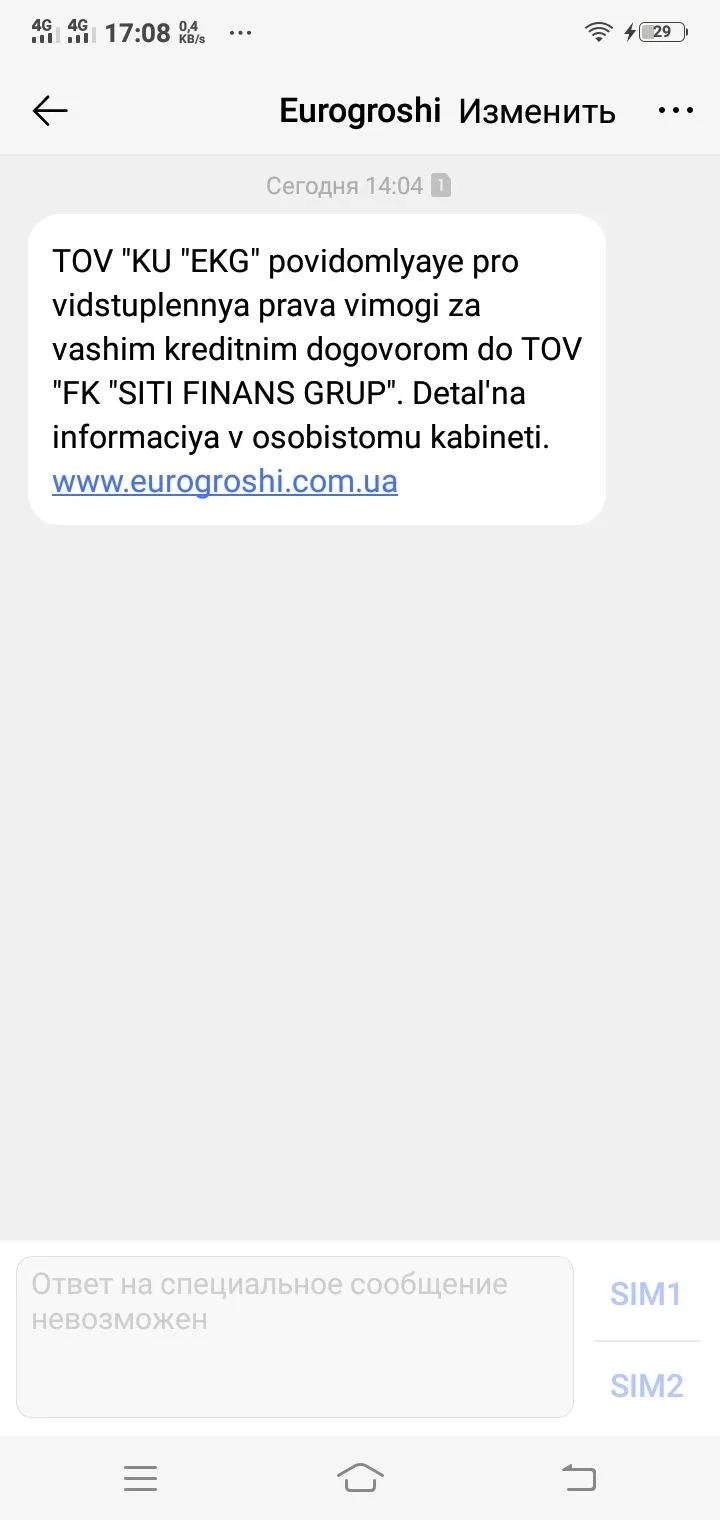
Task: Tap the Изменить button next to Eurogroshi
Action: [537, 111]
